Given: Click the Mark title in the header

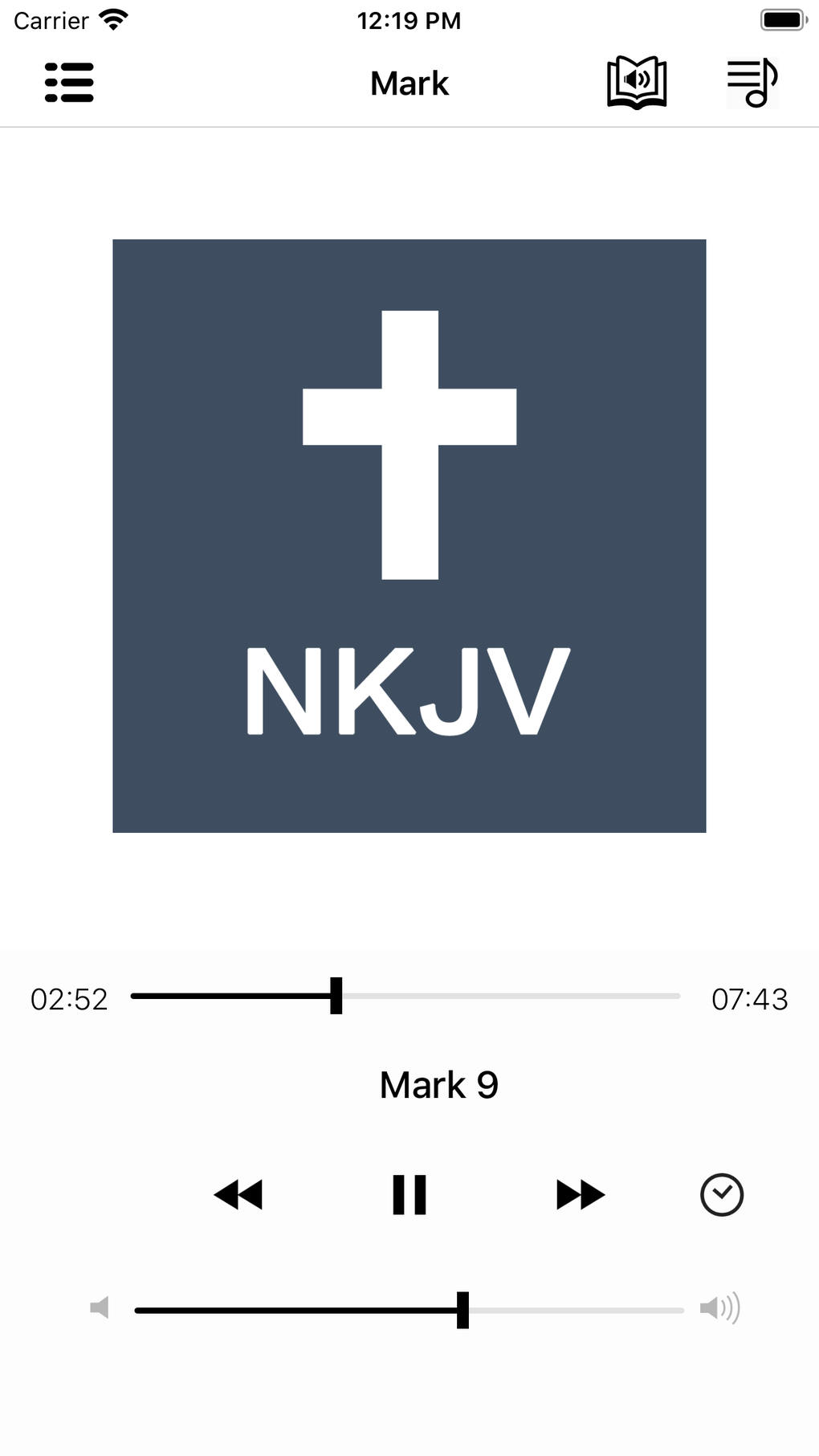Looking at the screenshot, I should 409,83.
